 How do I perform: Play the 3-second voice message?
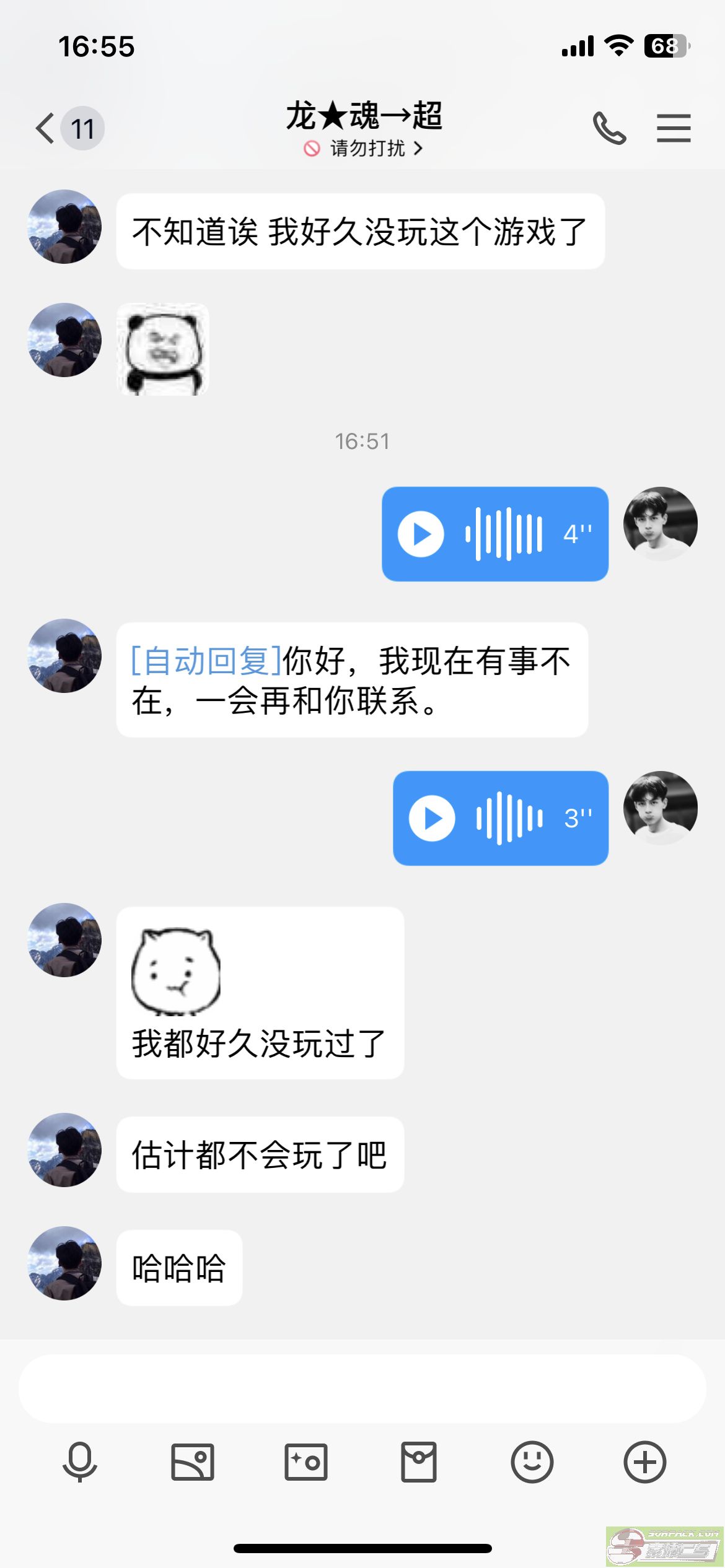click(432, 818)
